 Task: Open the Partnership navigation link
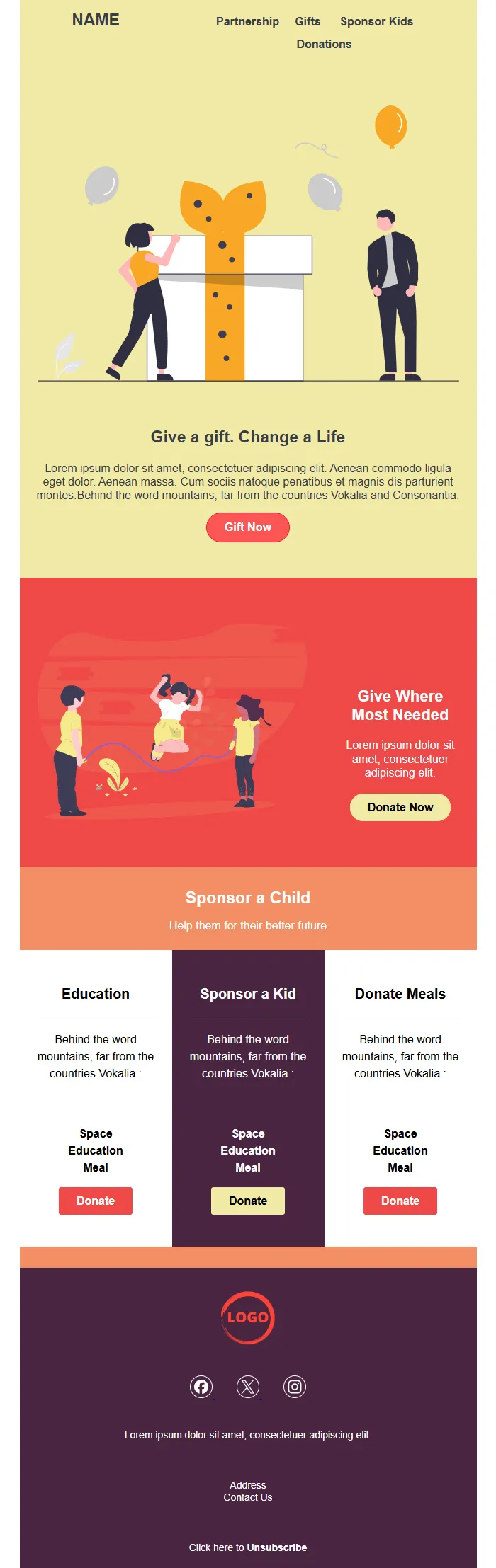247,21
